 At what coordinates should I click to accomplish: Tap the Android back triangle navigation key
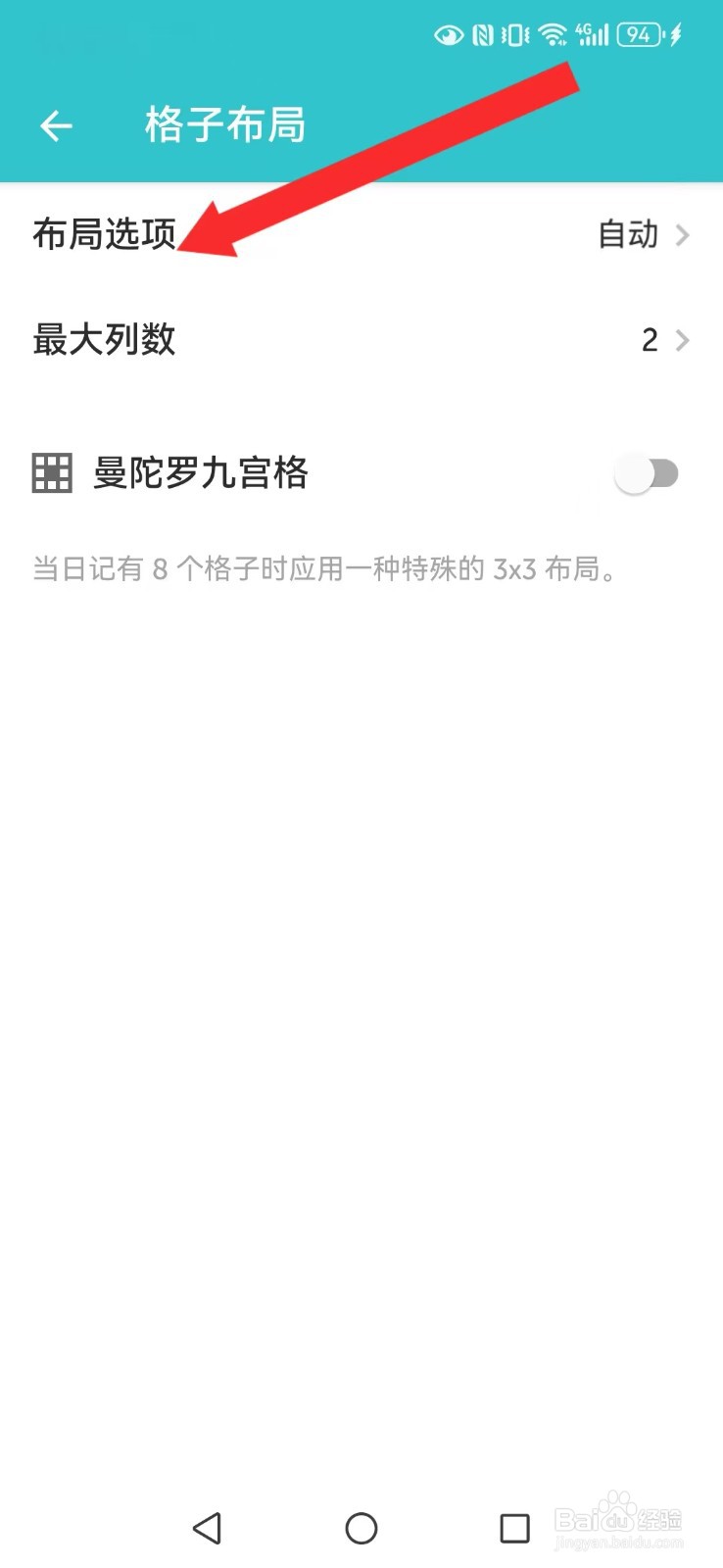pos(207,1528)
